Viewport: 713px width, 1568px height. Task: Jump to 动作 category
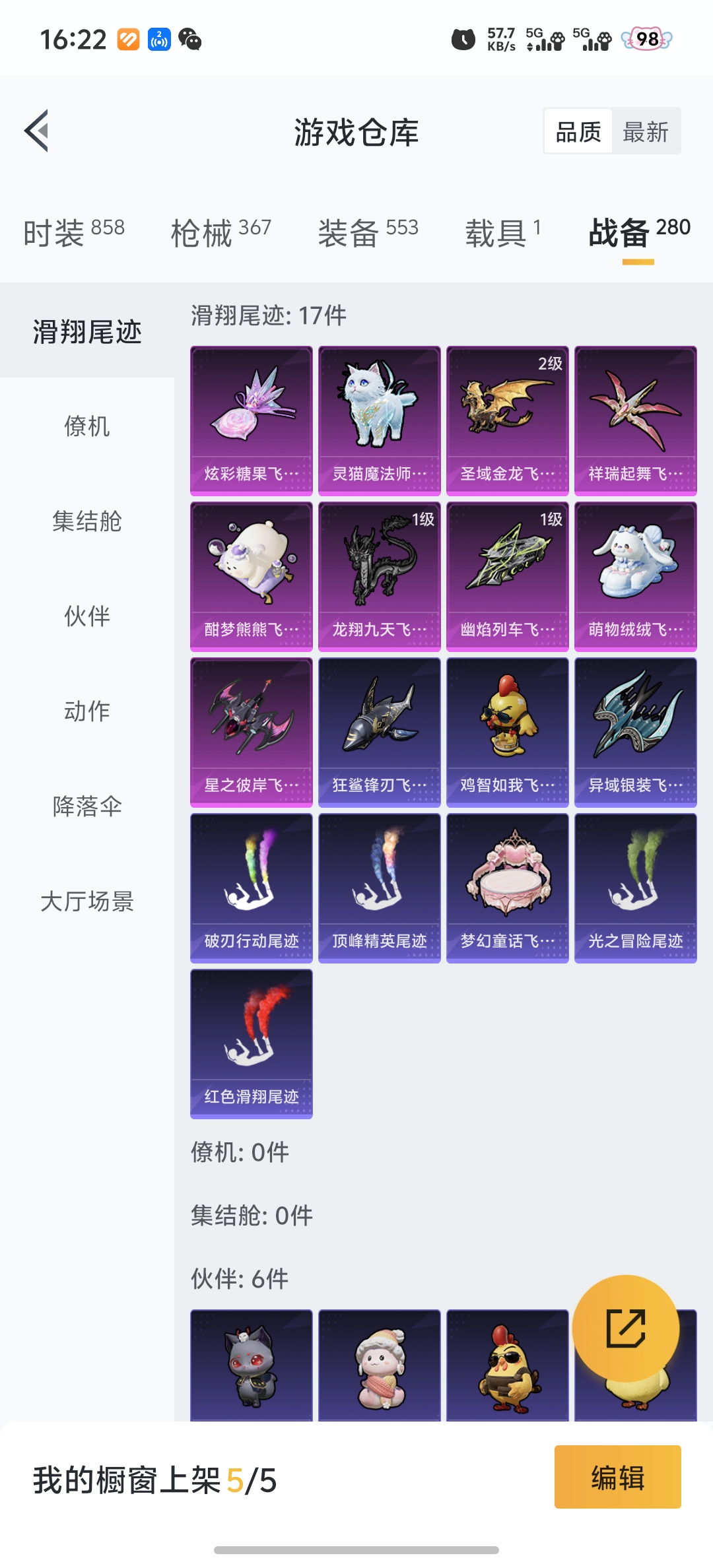point(86,711)
